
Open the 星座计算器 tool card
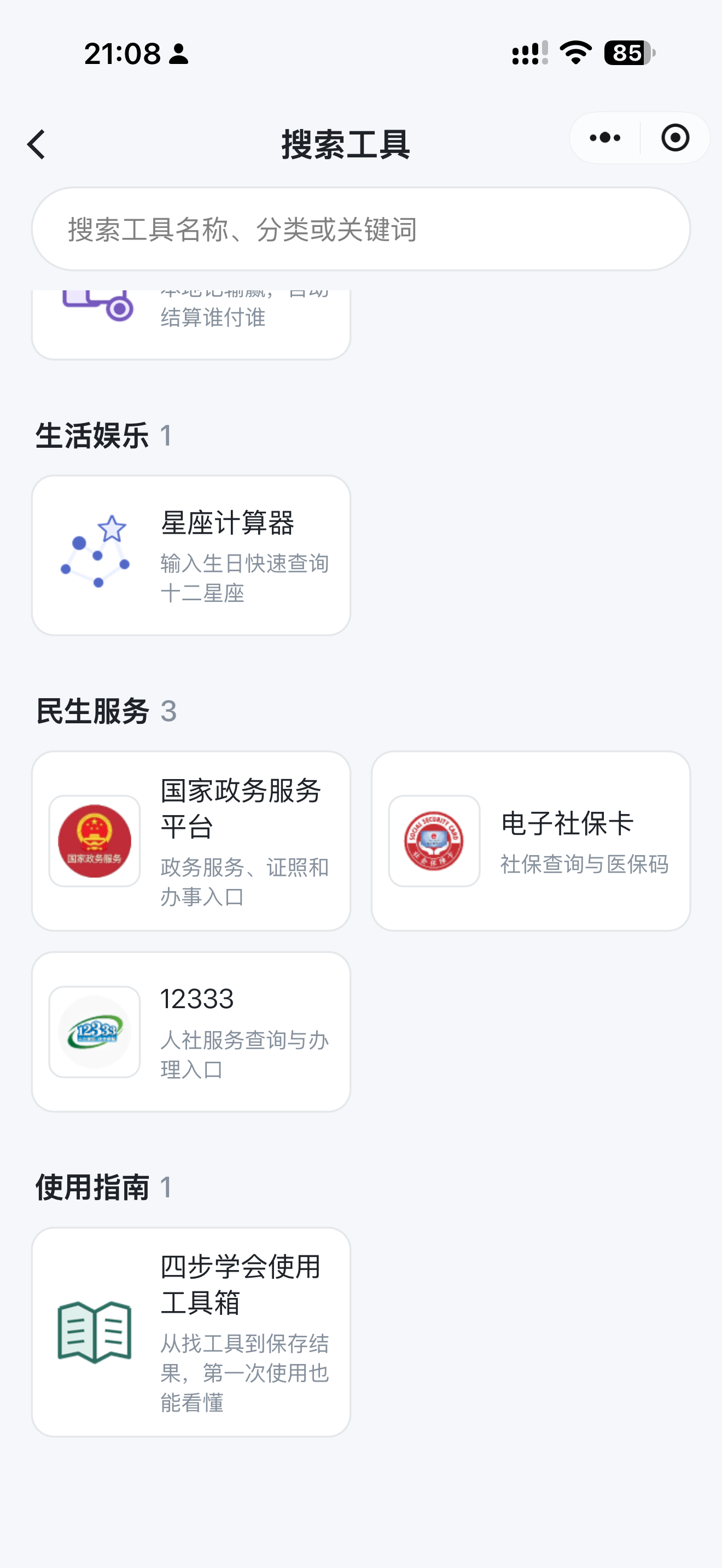pos(191,555)
